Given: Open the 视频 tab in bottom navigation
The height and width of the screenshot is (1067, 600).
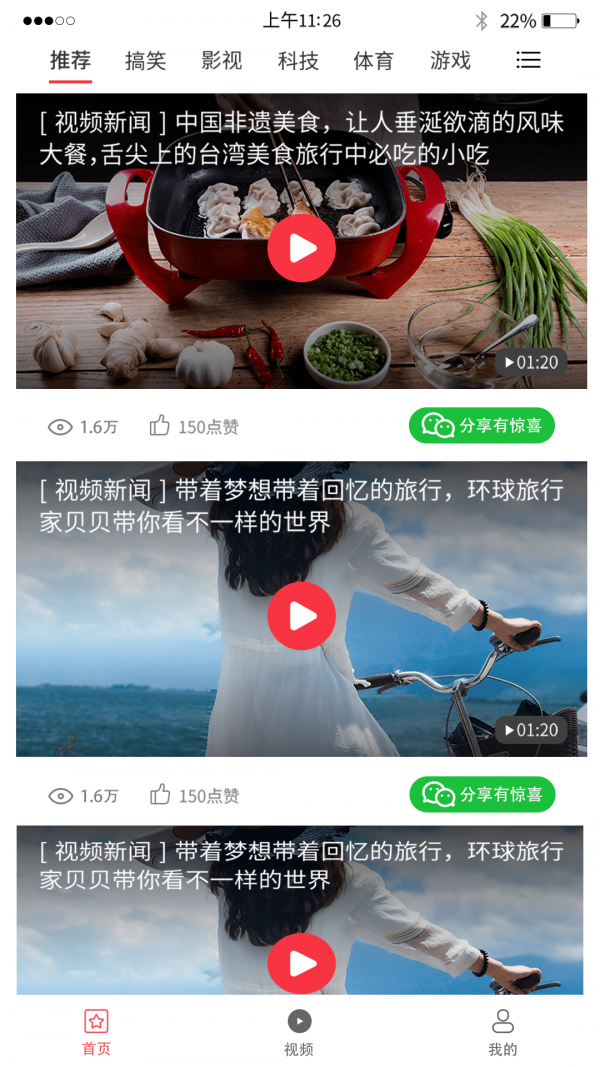Looking at the screenshot, I should tap(299, 1032).
